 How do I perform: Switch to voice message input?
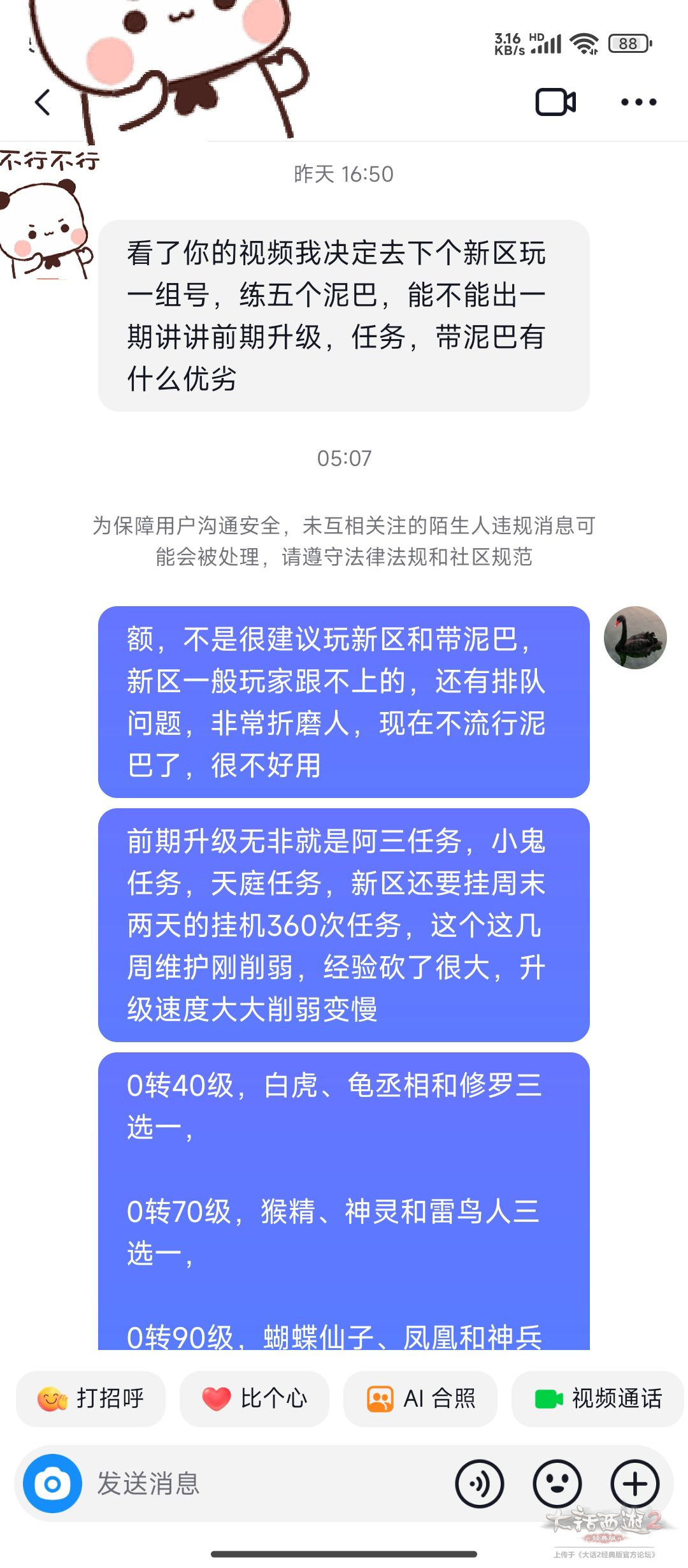coord(480,1484)
